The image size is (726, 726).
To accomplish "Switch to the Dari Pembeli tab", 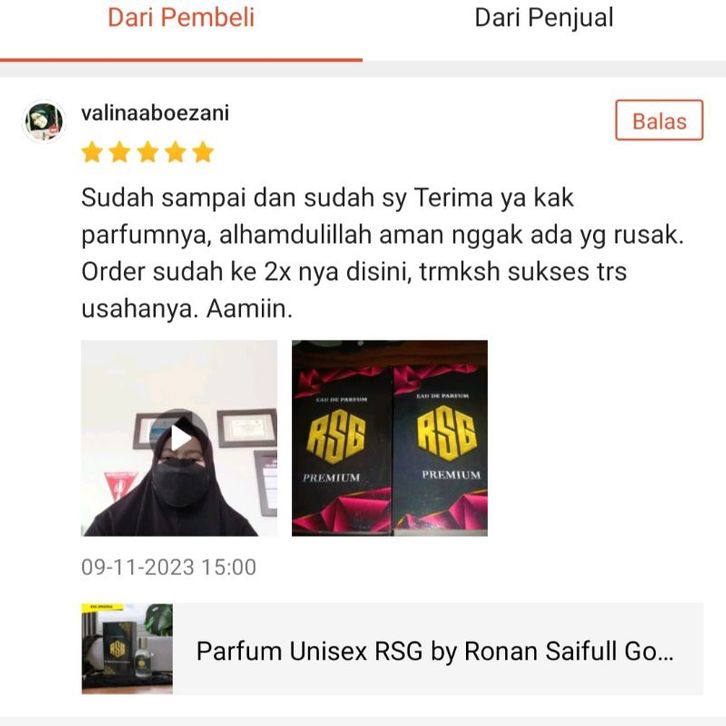I will tap(181, 18).
